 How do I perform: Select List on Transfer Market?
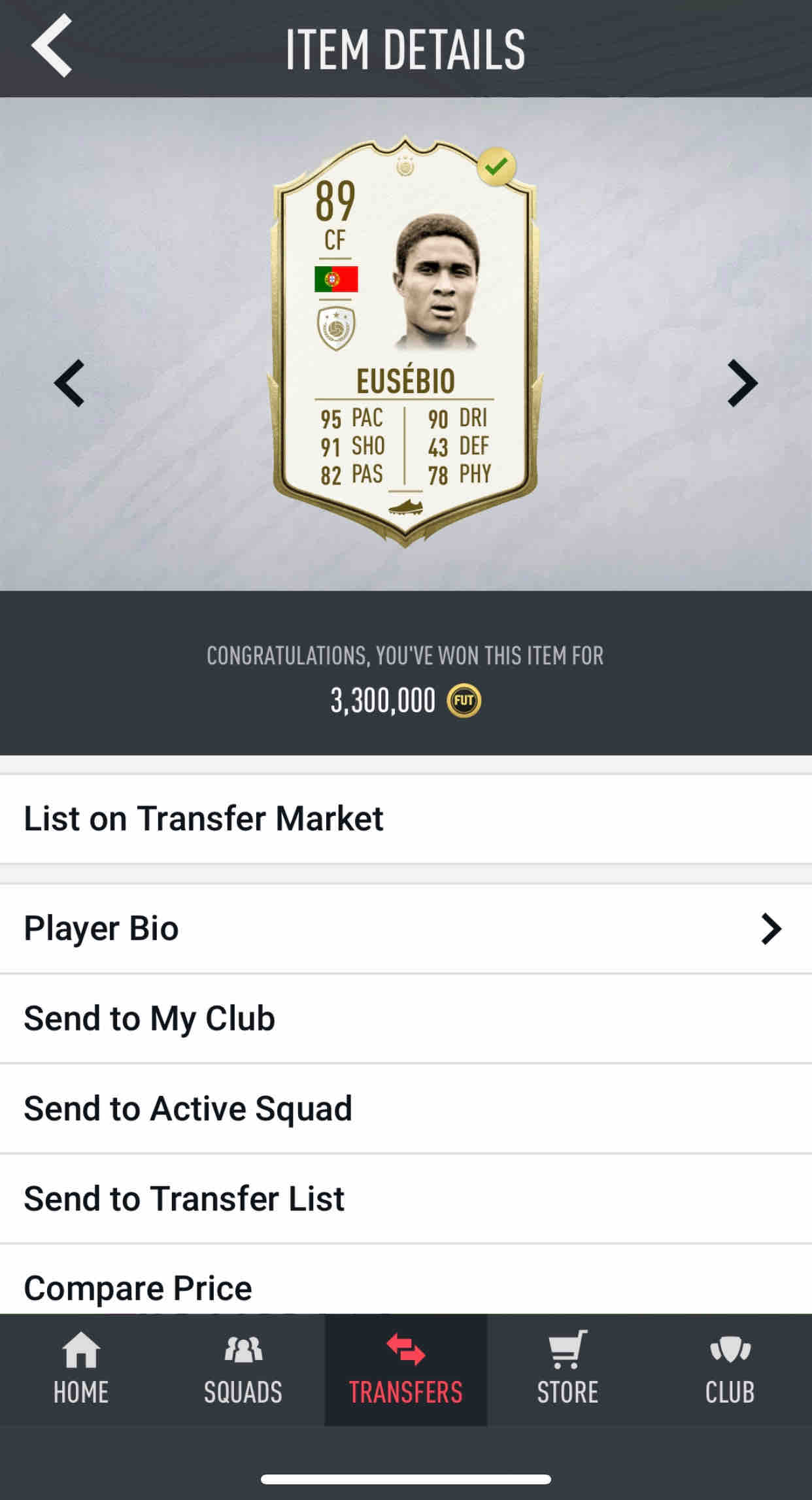tap(406, 819)
